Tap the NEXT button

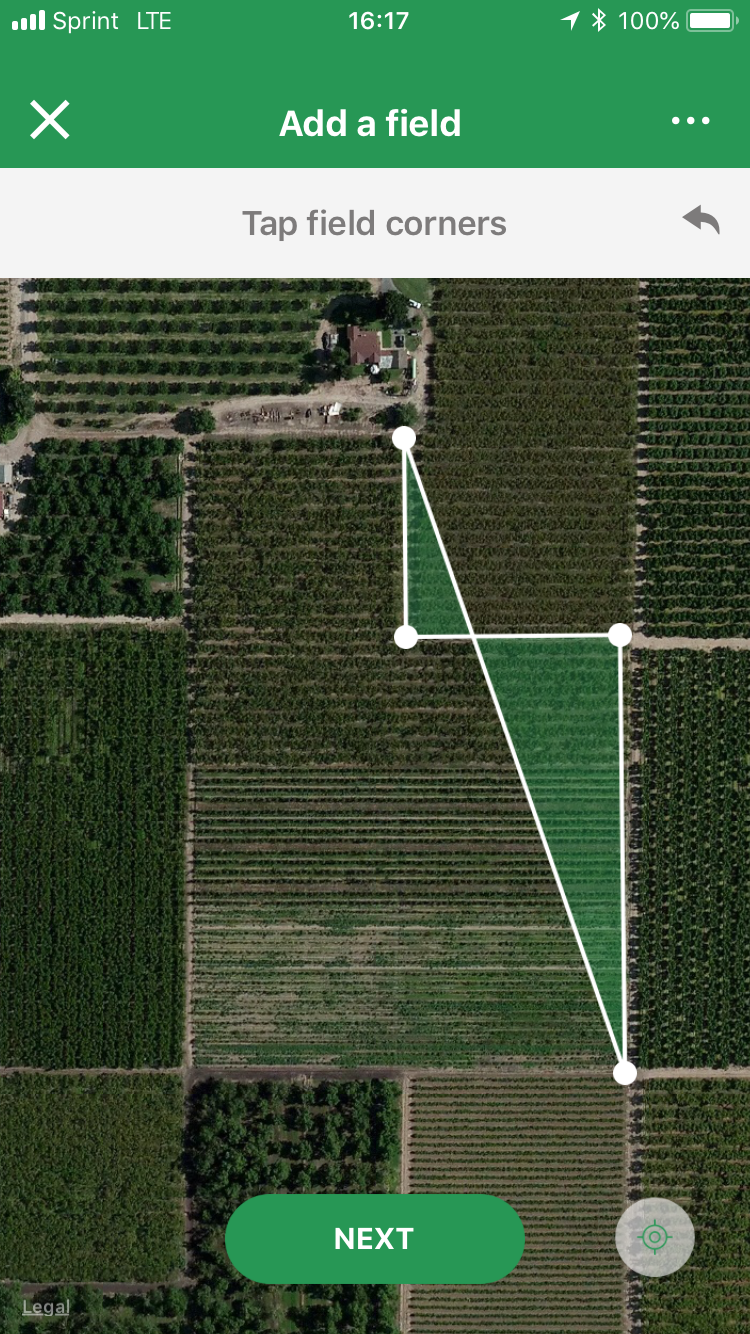coord(375,1239)
